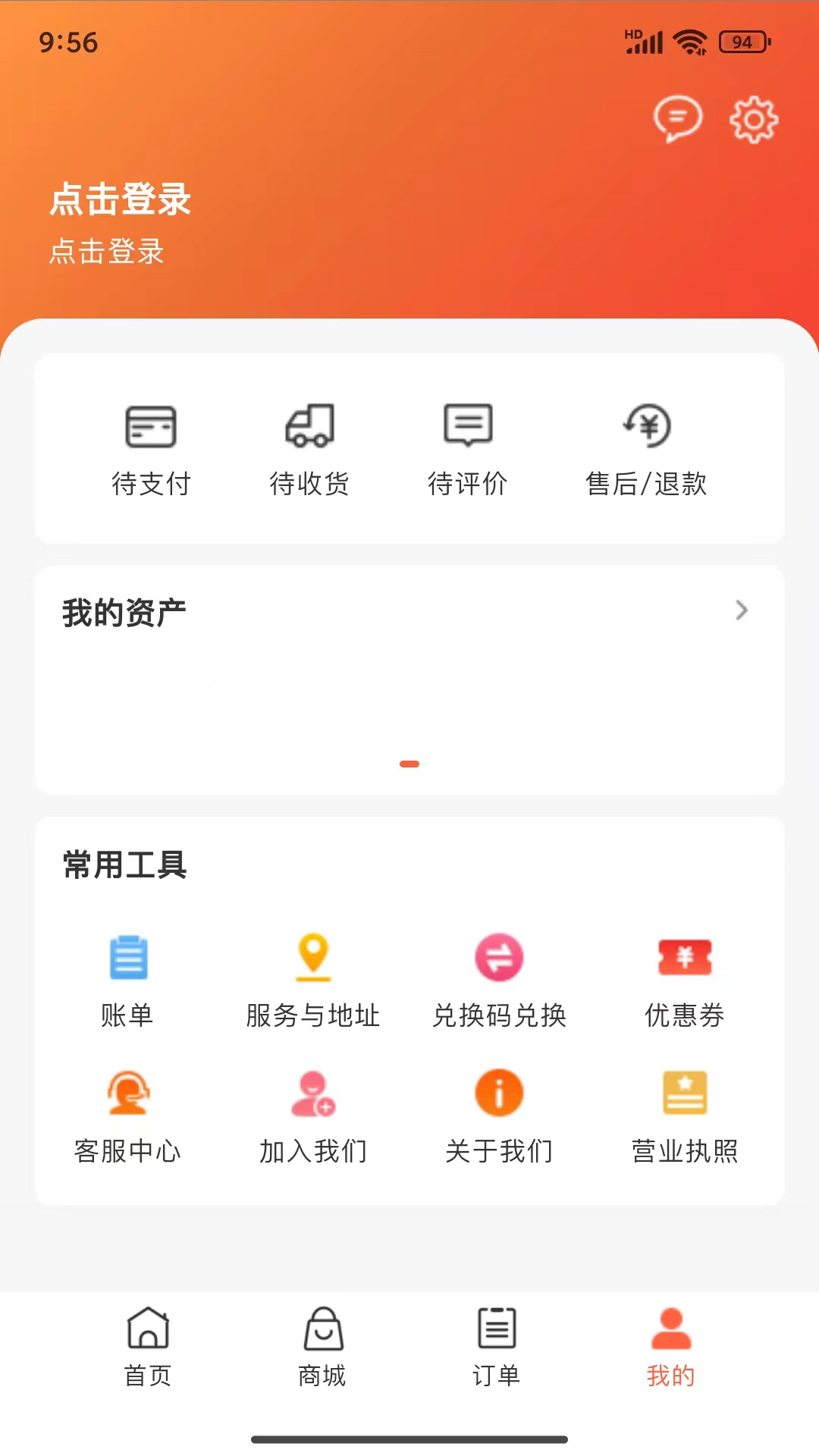Open the 账单 bills tool
The height and width of the screenshot is (1456, 819).
point(127,978)
